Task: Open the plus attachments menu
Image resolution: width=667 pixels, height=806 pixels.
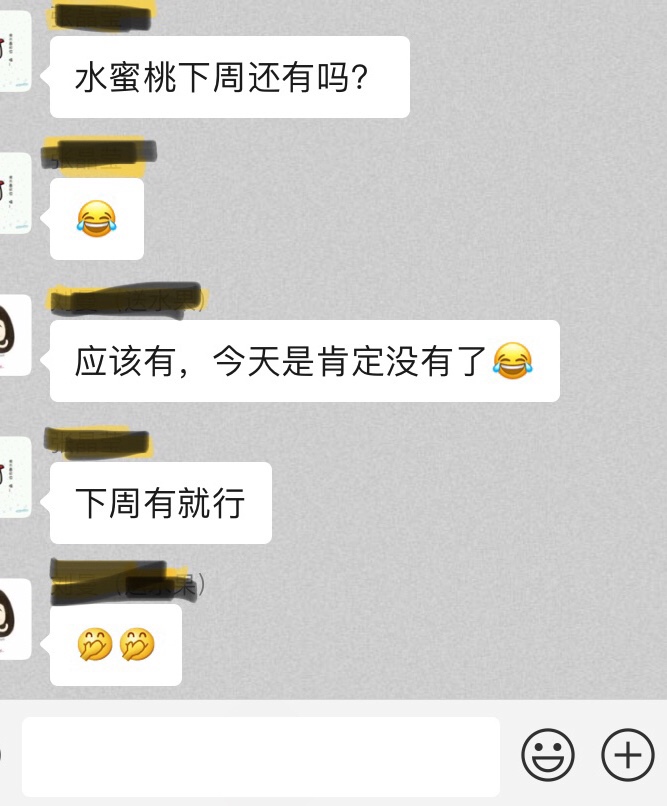Action: click(x=628, y=755)
